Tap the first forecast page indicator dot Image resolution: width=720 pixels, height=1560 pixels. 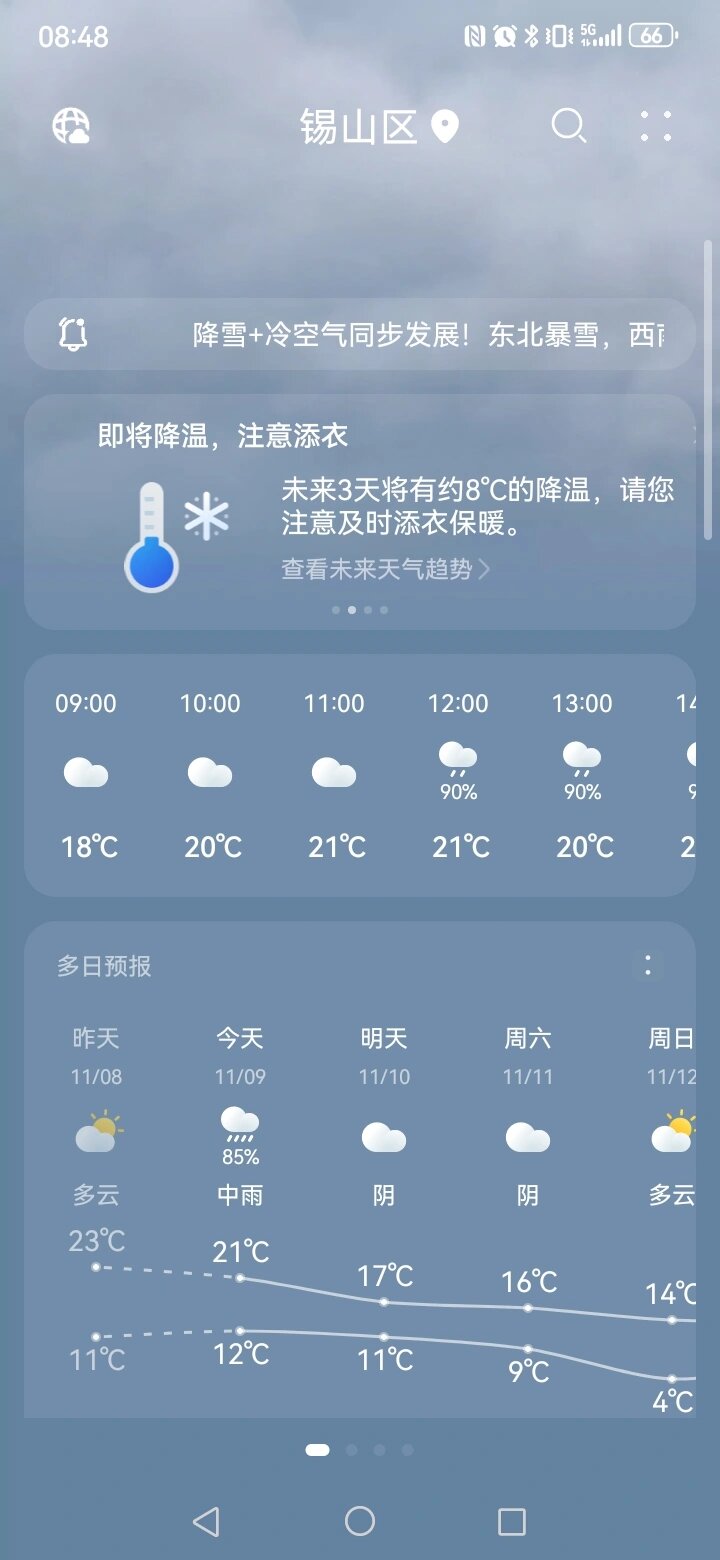316,1447
